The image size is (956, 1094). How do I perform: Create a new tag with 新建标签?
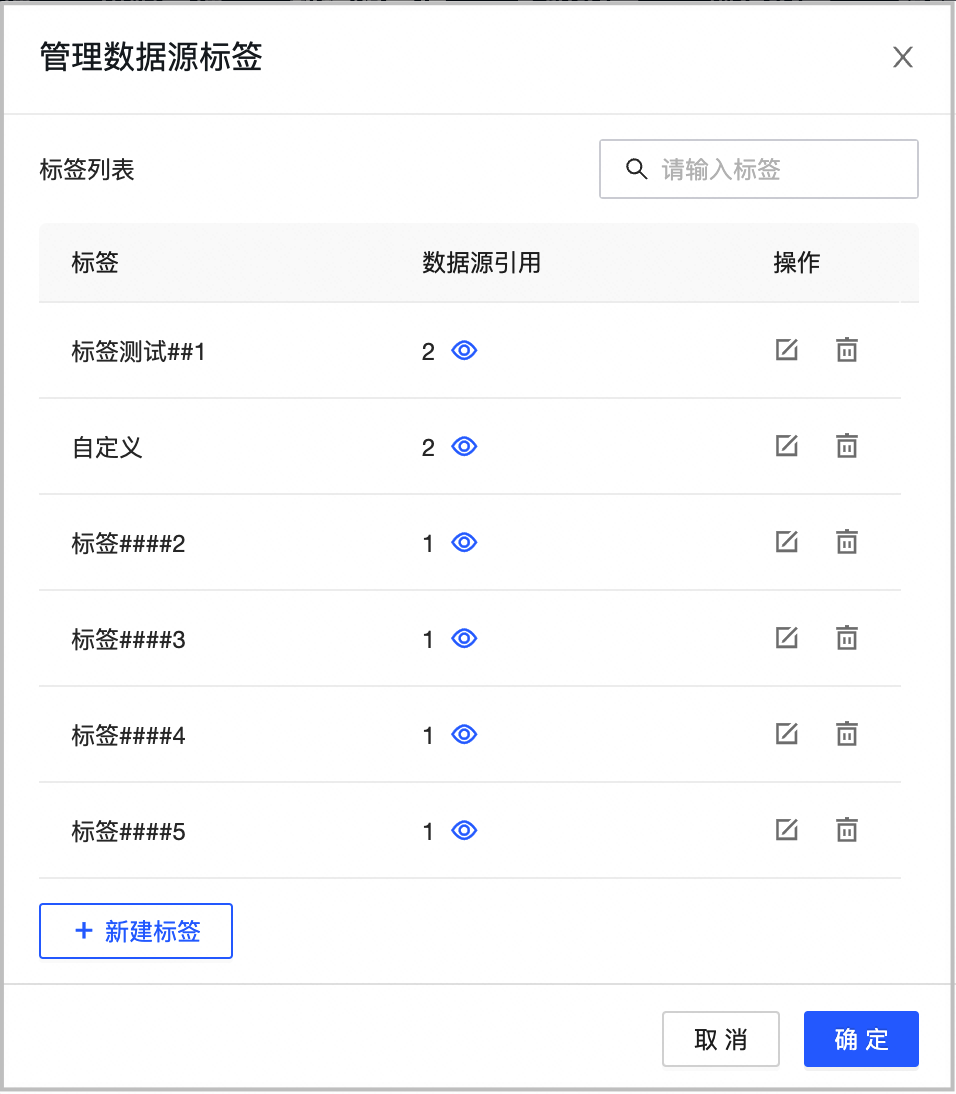click(x=136, y=931)
